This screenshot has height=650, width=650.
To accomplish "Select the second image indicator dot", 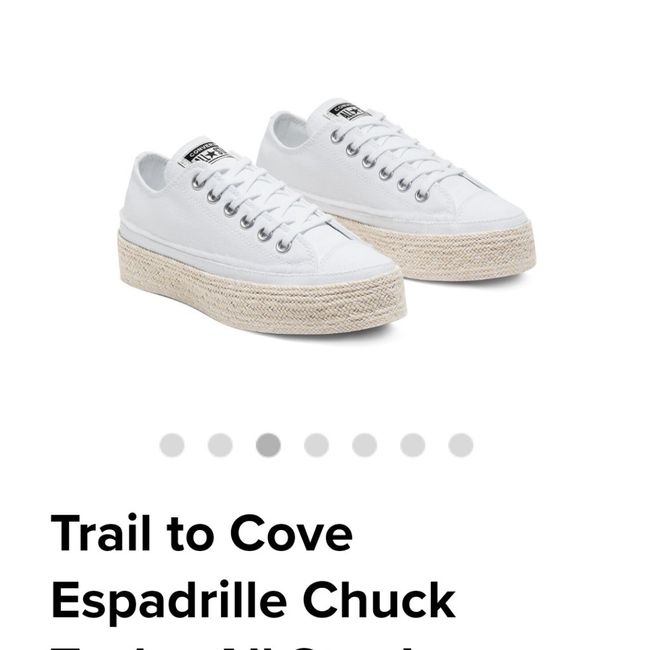I will coord(220,445).
